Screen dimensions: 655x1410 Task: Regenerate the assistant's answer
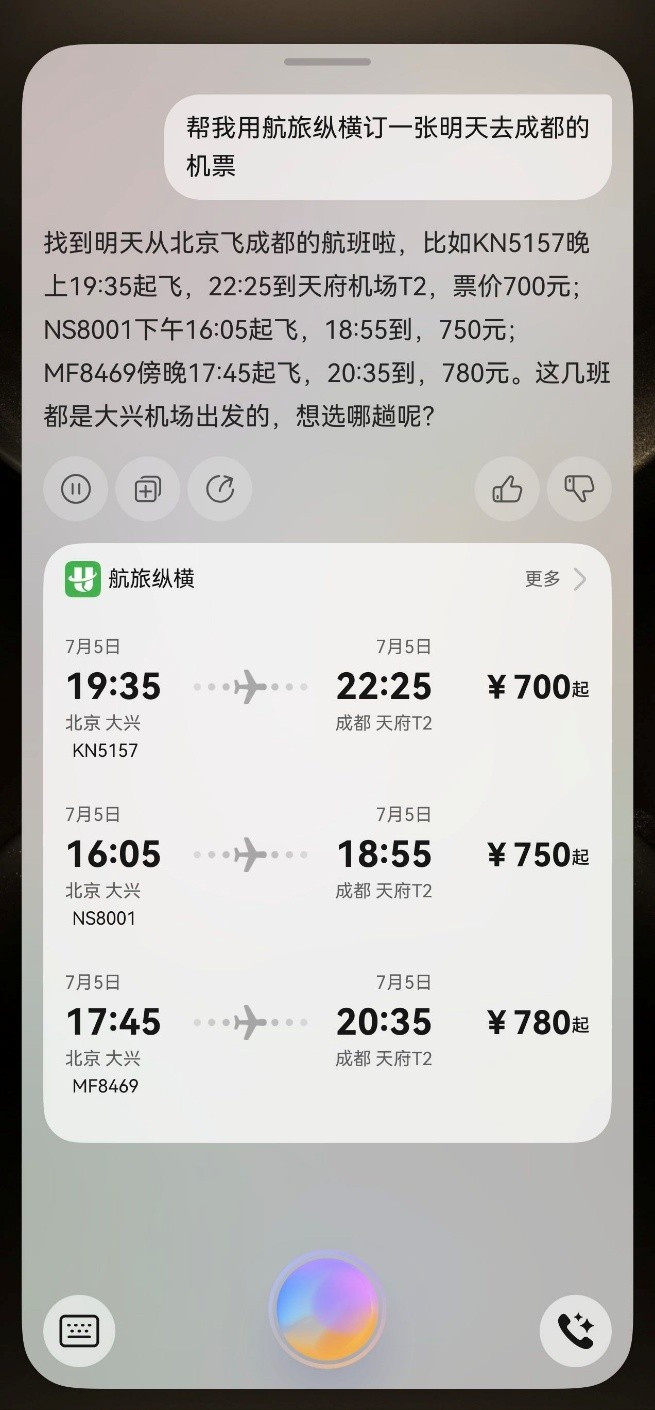(220, 489)
